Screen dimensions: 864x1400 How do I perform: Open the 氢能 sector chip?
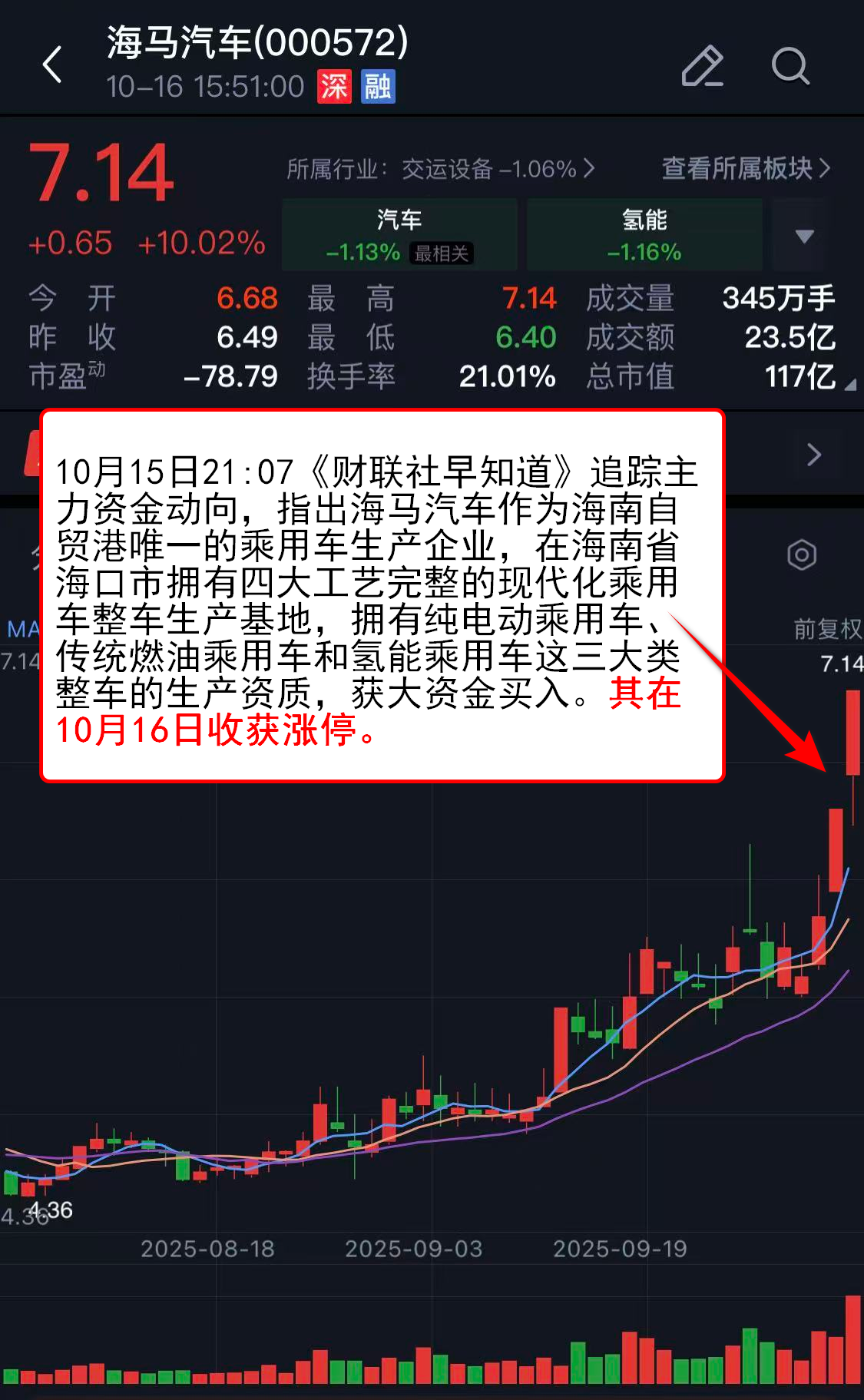[644, 234]
